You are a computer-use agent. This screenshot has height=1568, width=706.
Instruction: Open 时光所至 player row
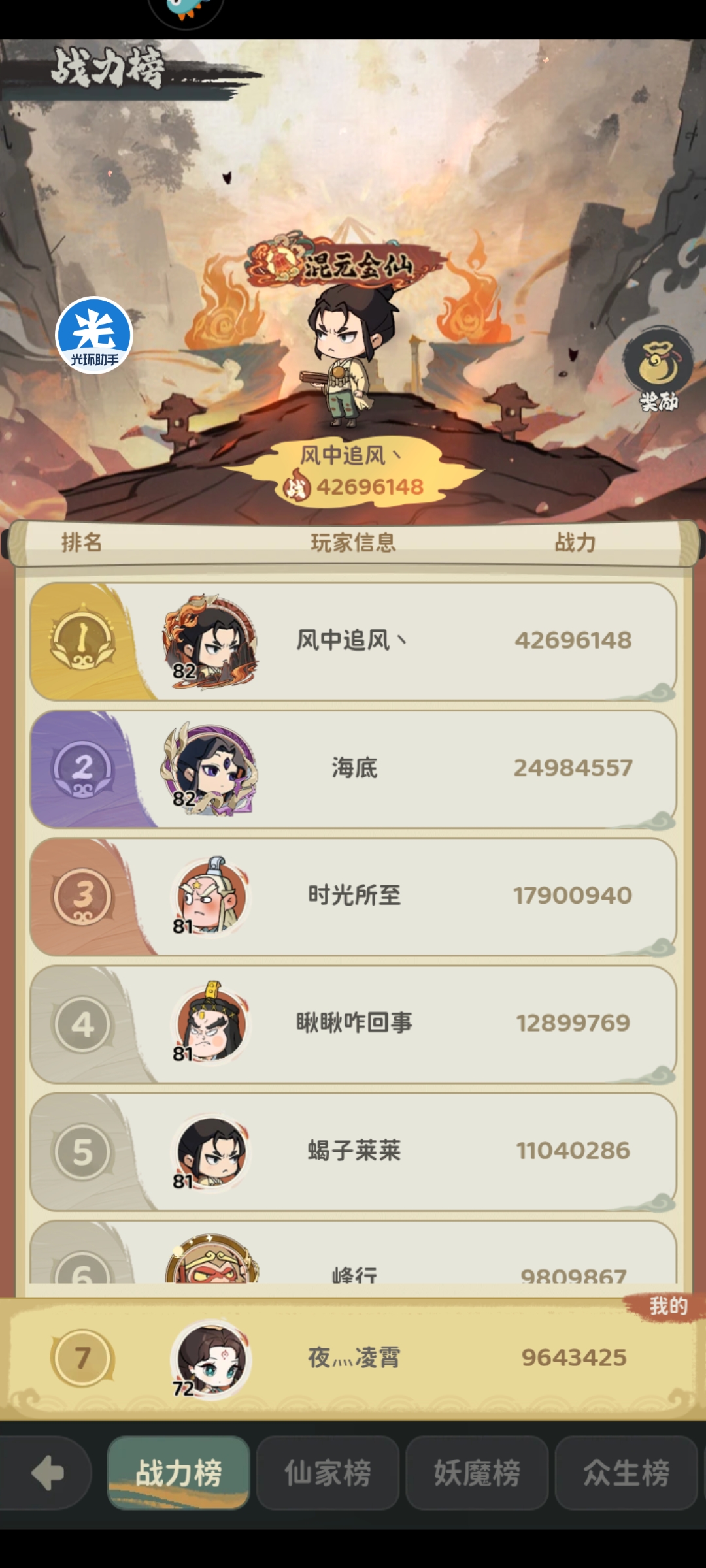[x=353, y=896]
